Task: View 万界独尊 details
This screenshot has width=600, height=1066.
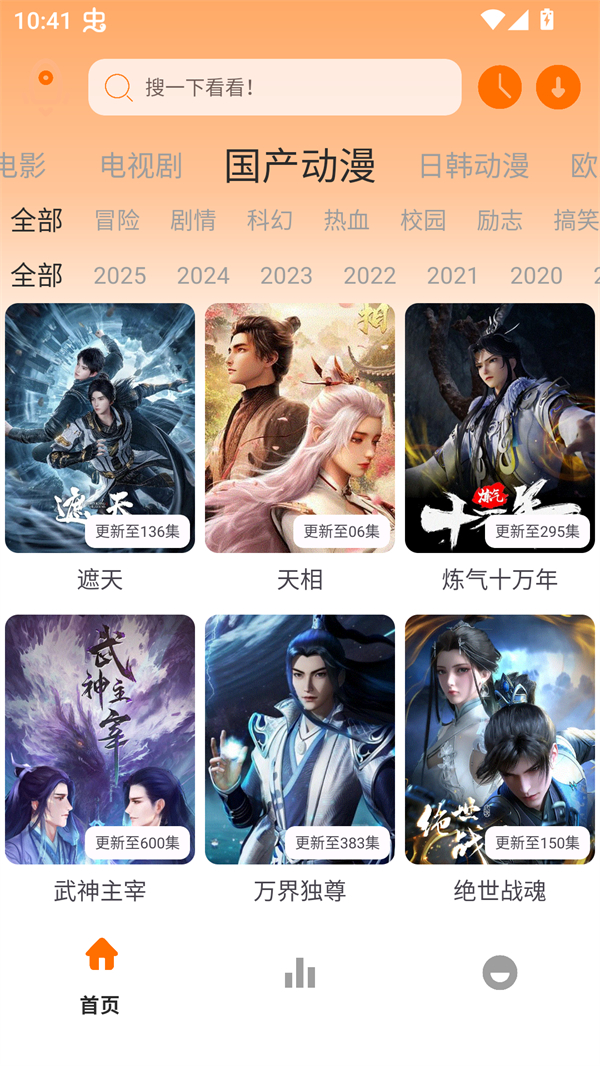Action: coord(300,739)
